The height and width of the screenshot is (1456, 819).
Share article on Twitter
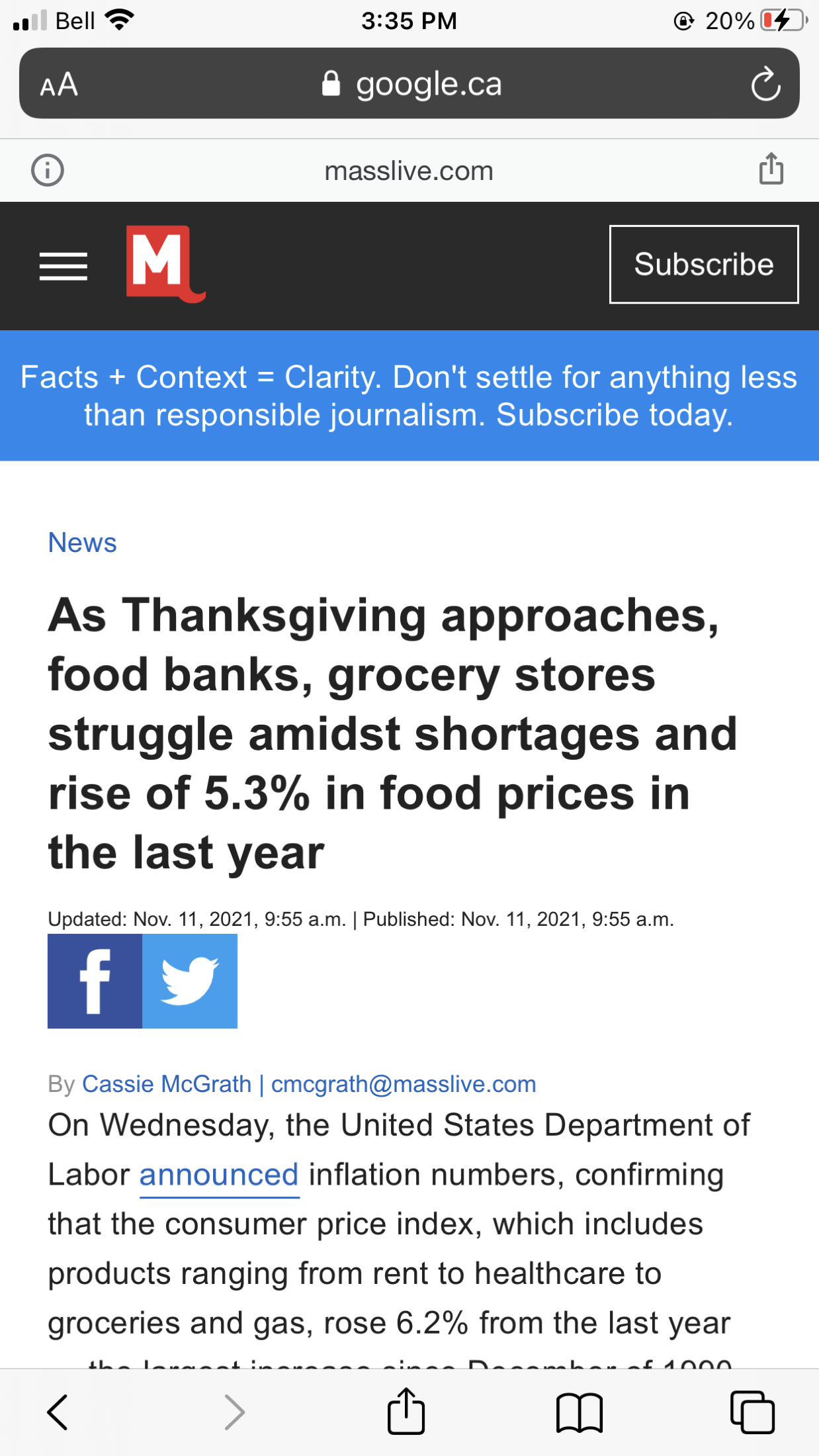point(190,981)
